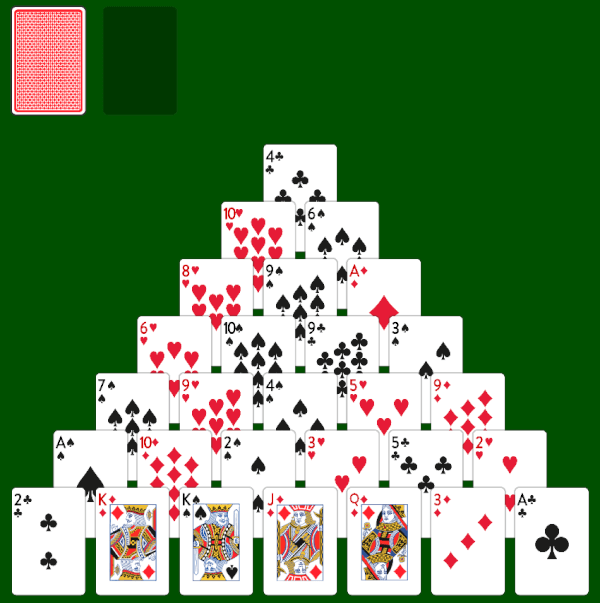Image resolution: width=600 pixels, height=603 pixels.
Task: Pick the 3 of diamonds card
Action: tap(468, 541)
